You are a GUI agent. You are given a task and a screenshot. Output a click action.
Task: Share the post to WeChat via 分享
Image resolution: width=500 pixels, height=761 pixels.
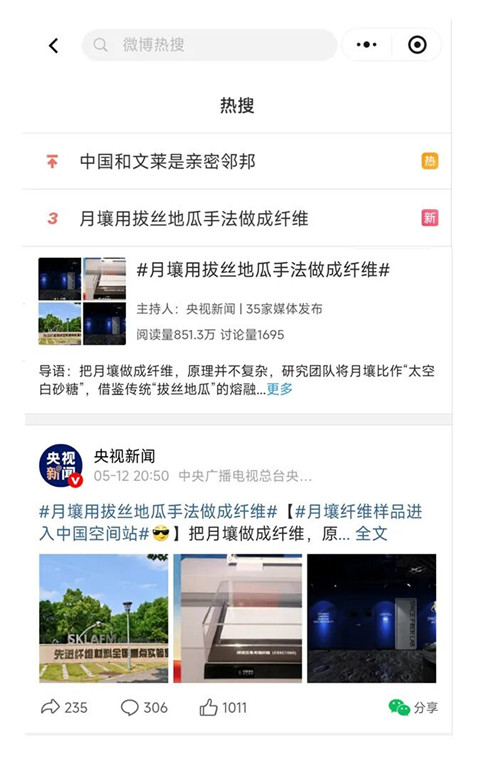click(413, 708)
